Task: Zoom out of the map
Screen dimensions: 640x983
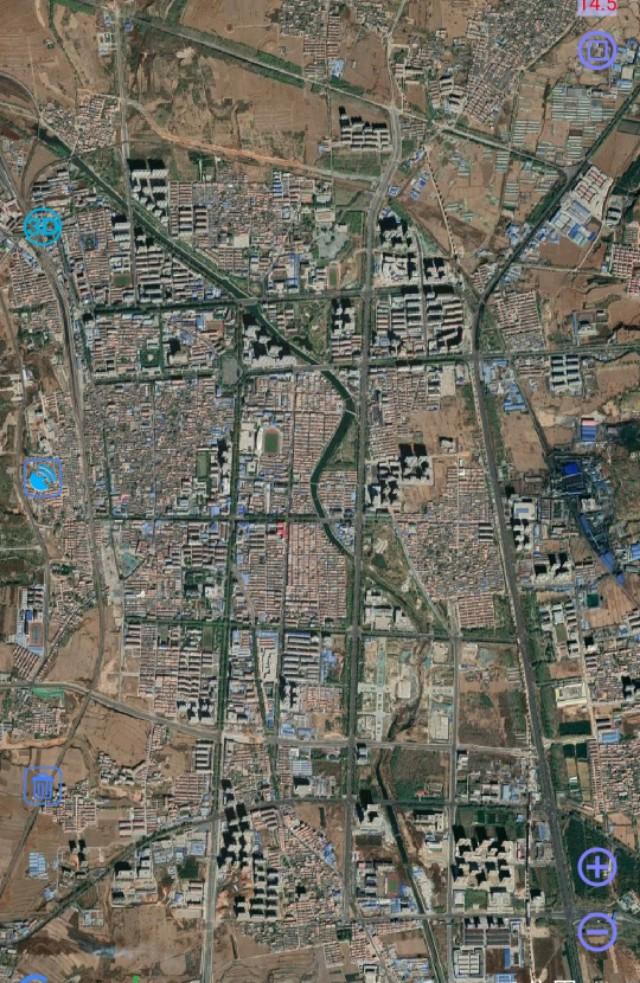Action: [x=597, y=932]
